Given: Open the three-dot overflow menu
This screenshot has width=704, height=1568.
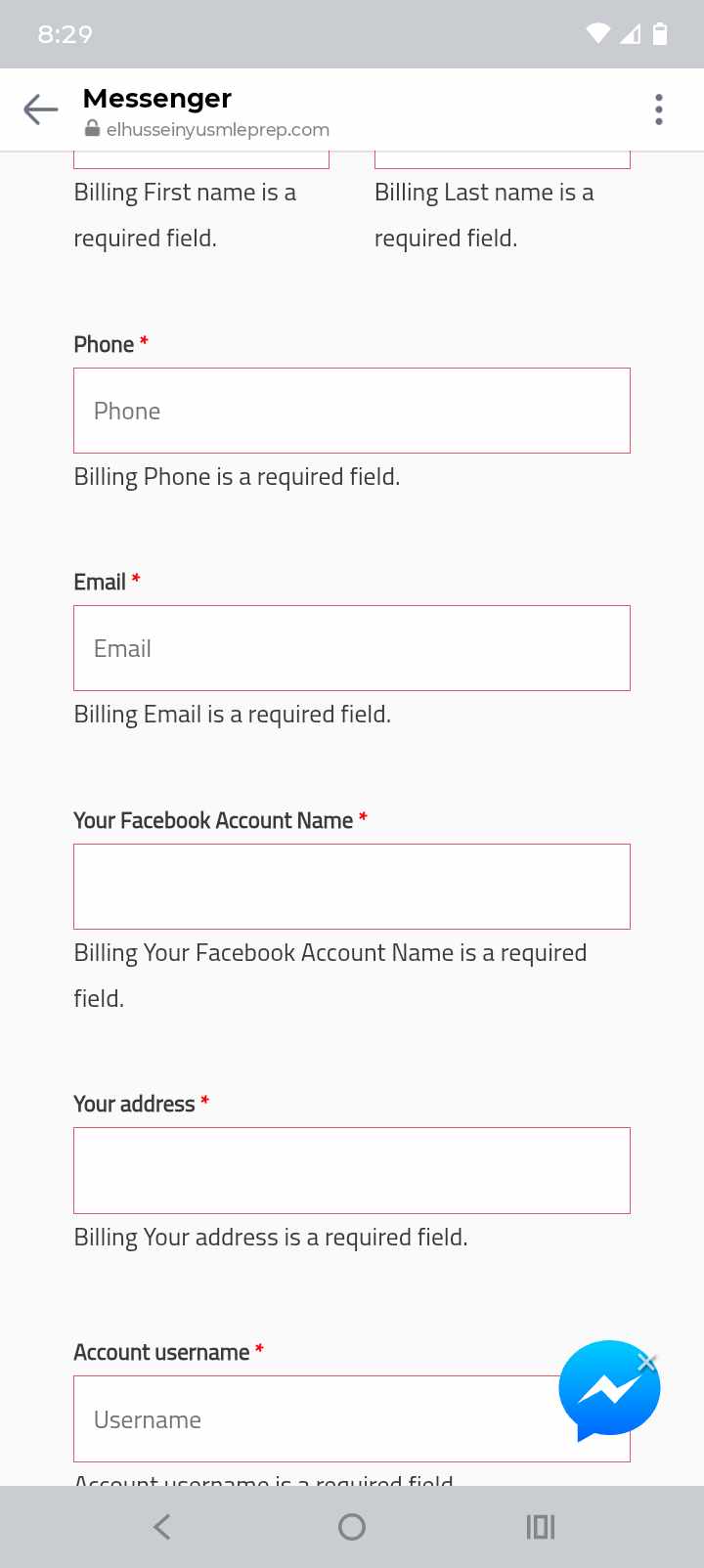Looking at the screenshot, I should [x=659, y=109].
